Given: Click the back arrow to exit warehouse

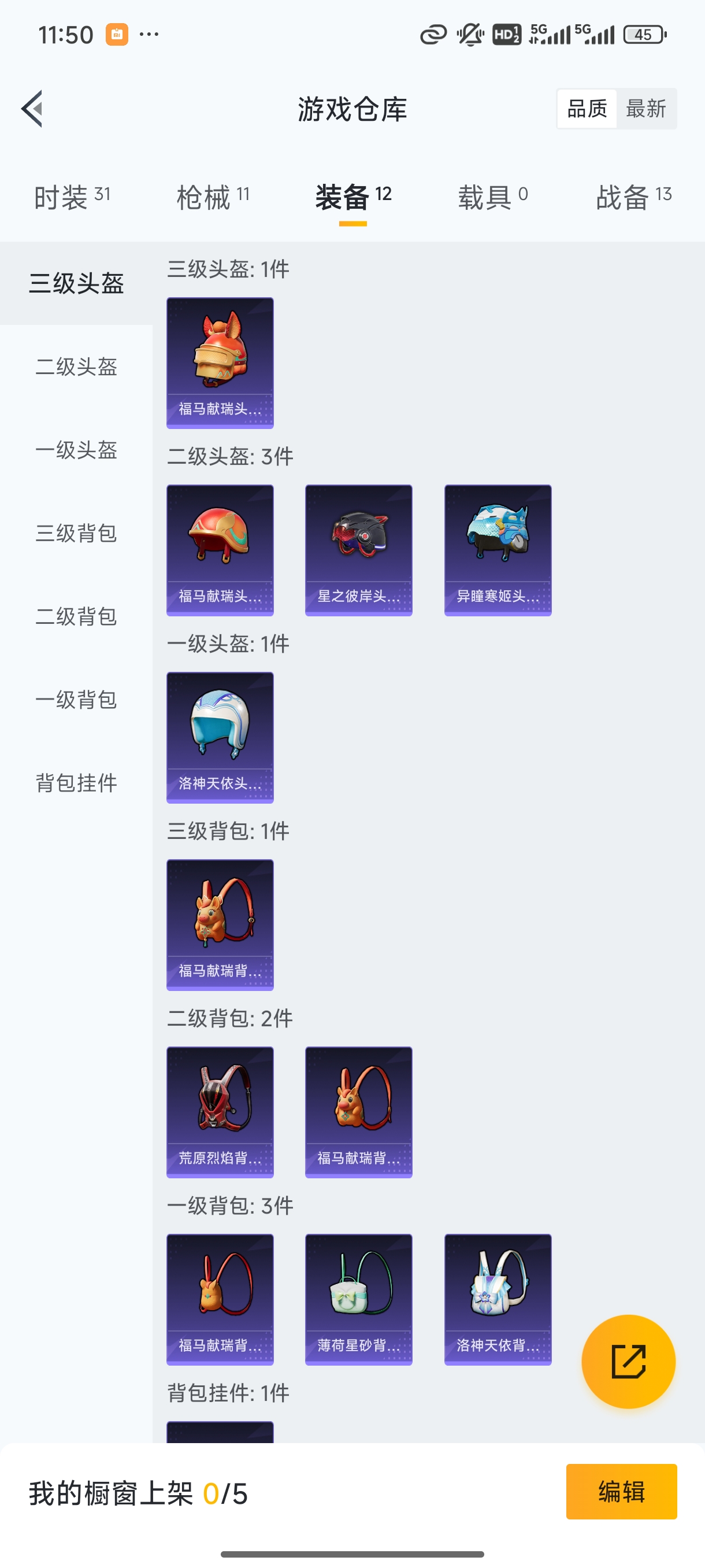Looking at the screenshot, I should pos(32,108).
